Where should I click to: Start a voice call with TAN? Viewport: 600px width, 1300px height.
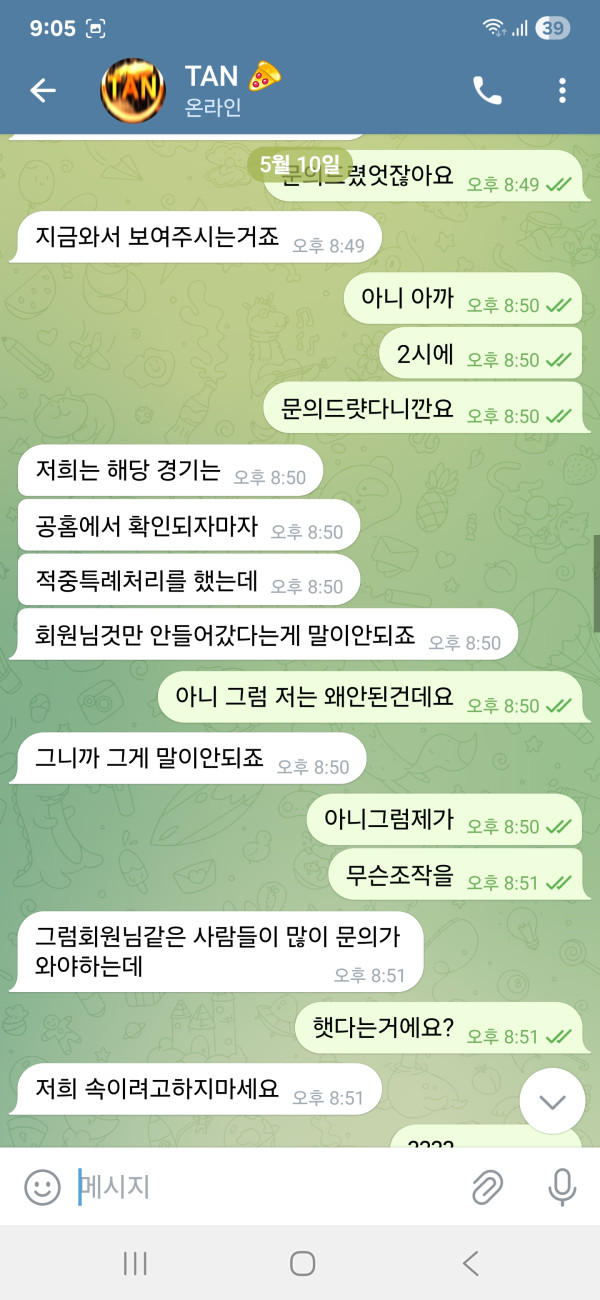(487, 91)
